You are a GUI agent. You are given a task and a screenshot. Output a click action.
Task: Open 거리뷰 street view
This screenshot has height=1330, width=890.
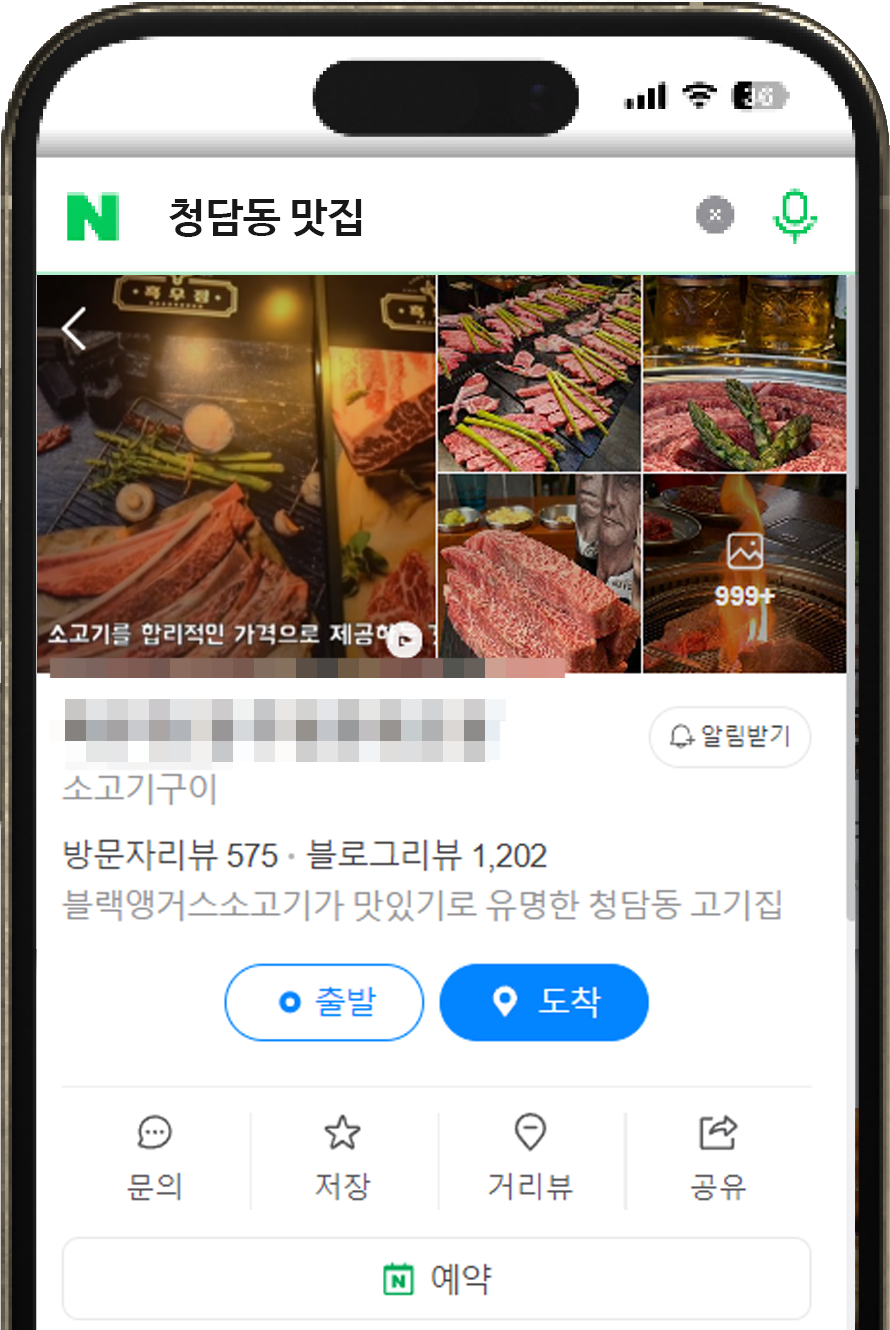click(530, 1160)
